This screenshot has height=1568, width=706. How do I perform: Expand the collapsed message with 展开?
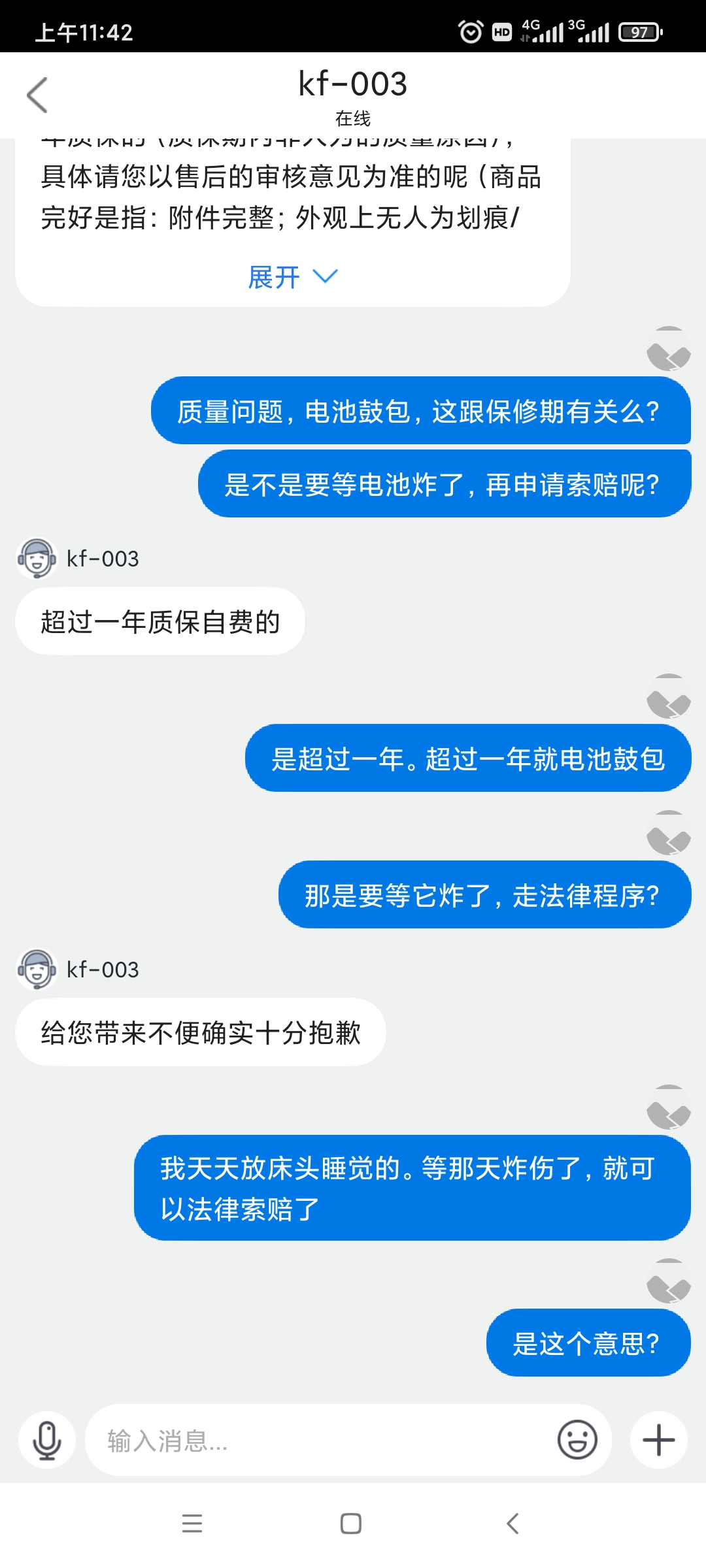pyautogui.click(x=292, y=277)
